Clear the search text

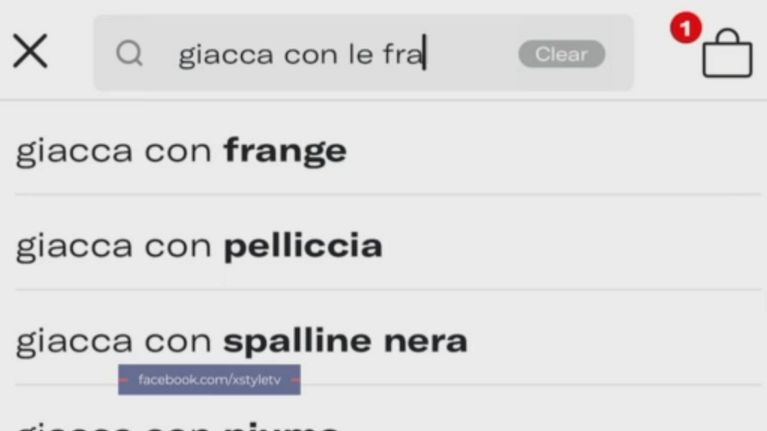click(561, 54)
